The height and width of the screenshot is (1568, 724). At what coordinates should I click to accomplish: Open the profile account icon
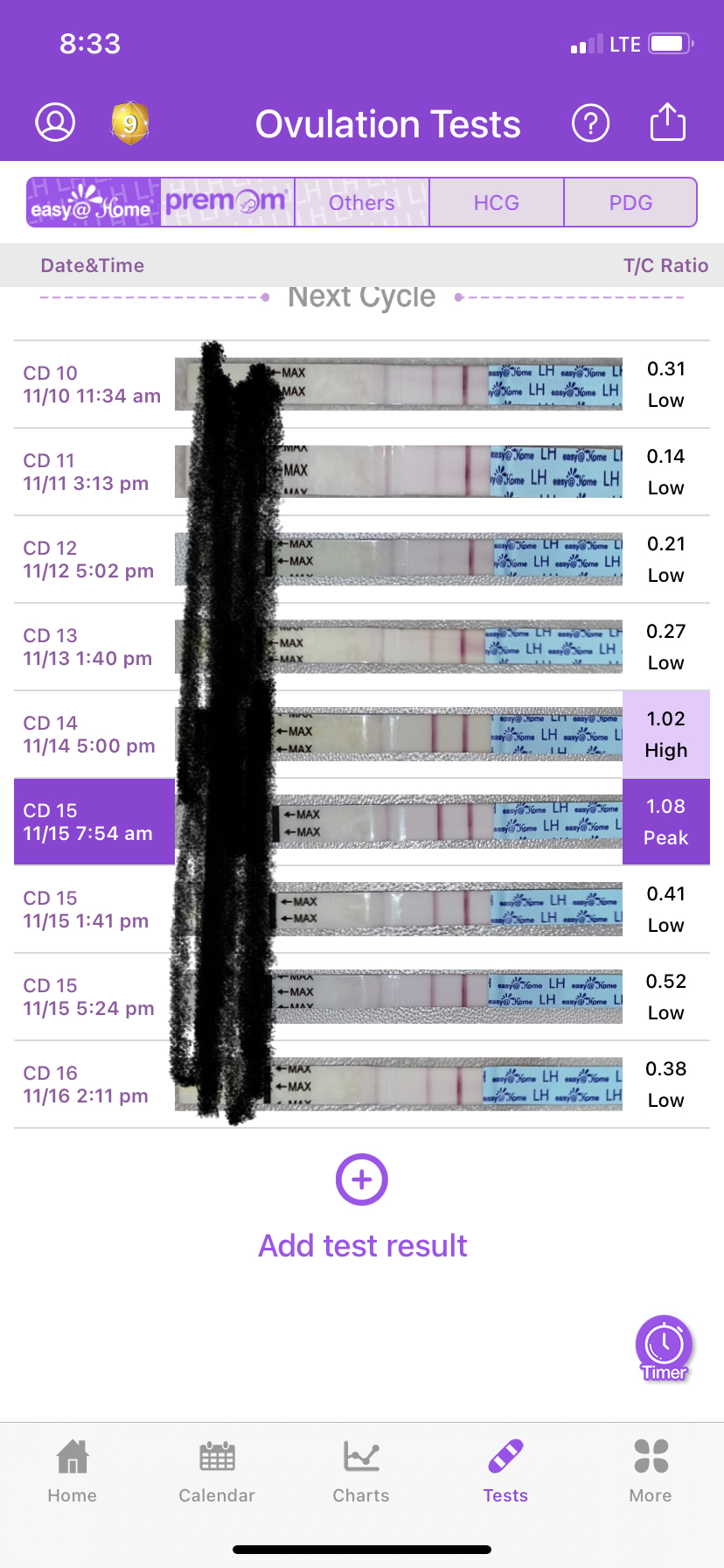(55, 122)
